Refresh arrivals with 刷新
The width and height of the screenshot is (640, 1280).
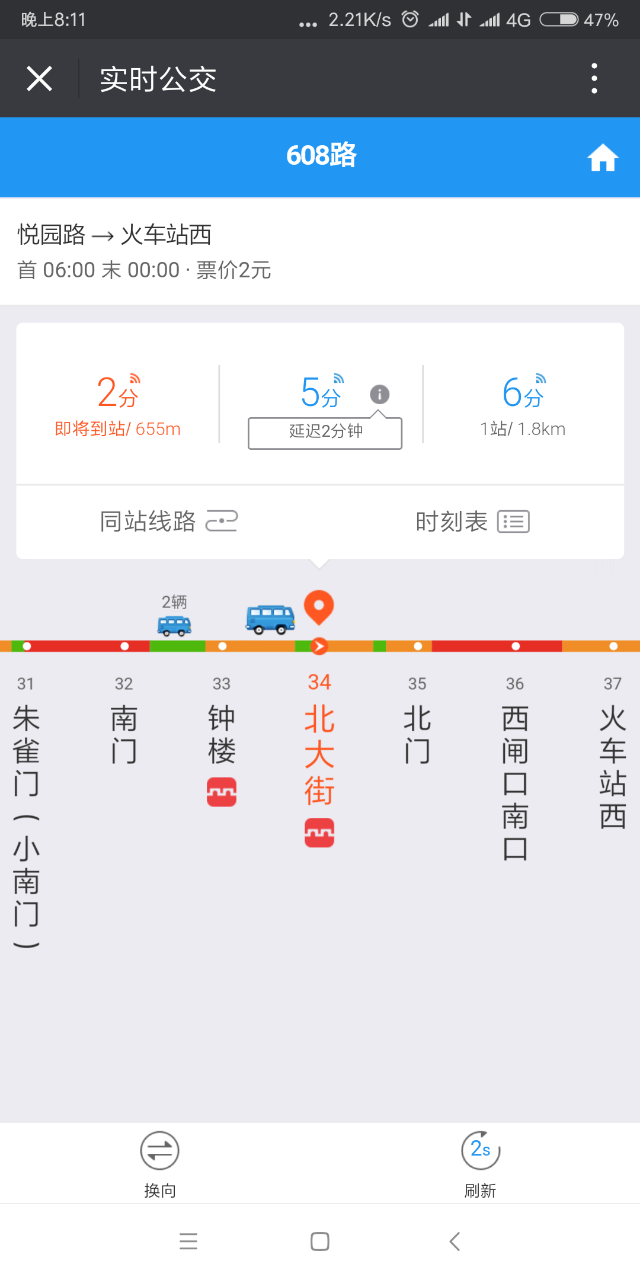pyautogui.click(x=480, y=1163)
